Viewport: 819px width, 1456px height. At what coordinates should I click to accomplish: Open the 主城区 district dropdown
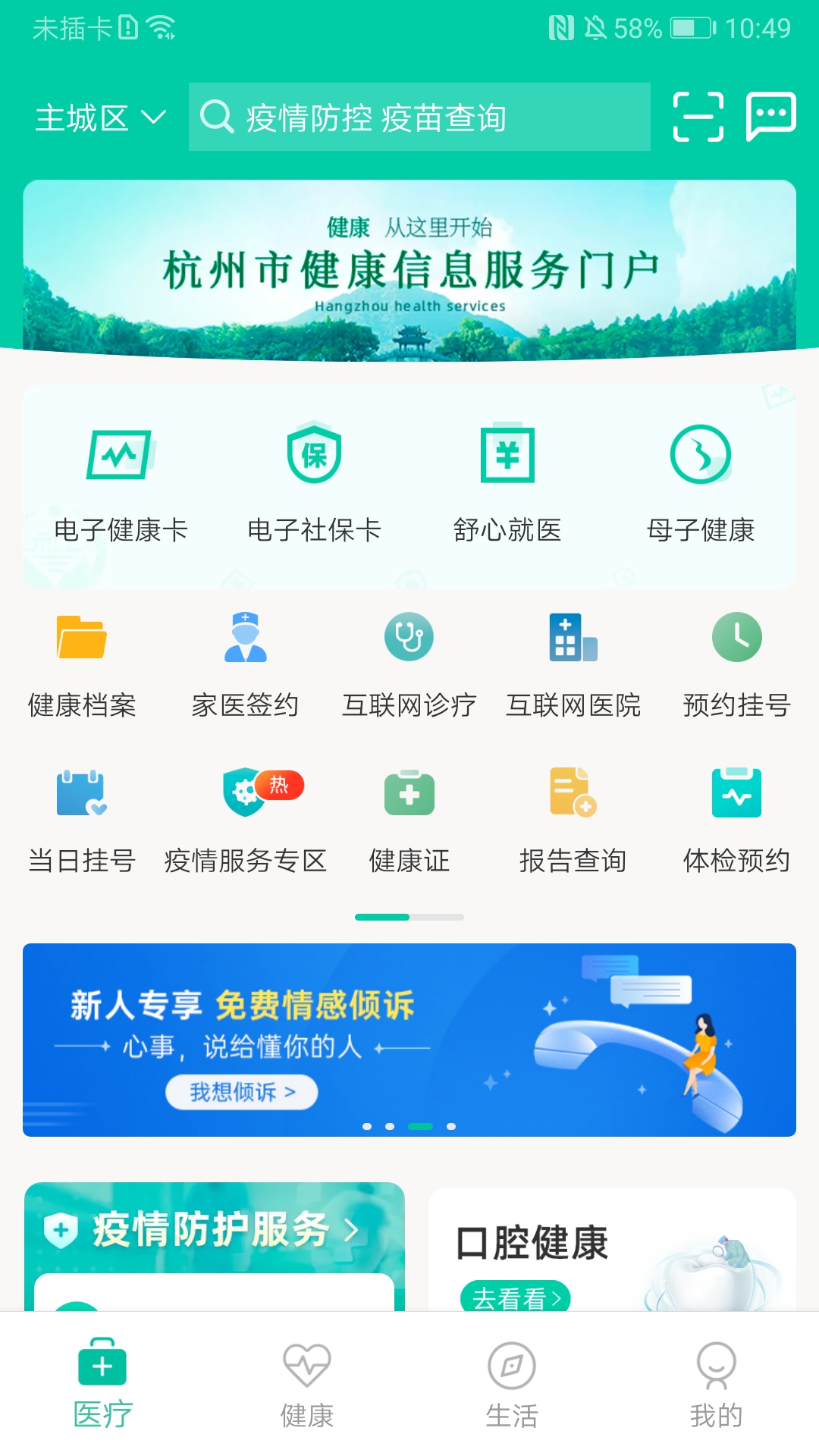100,118
